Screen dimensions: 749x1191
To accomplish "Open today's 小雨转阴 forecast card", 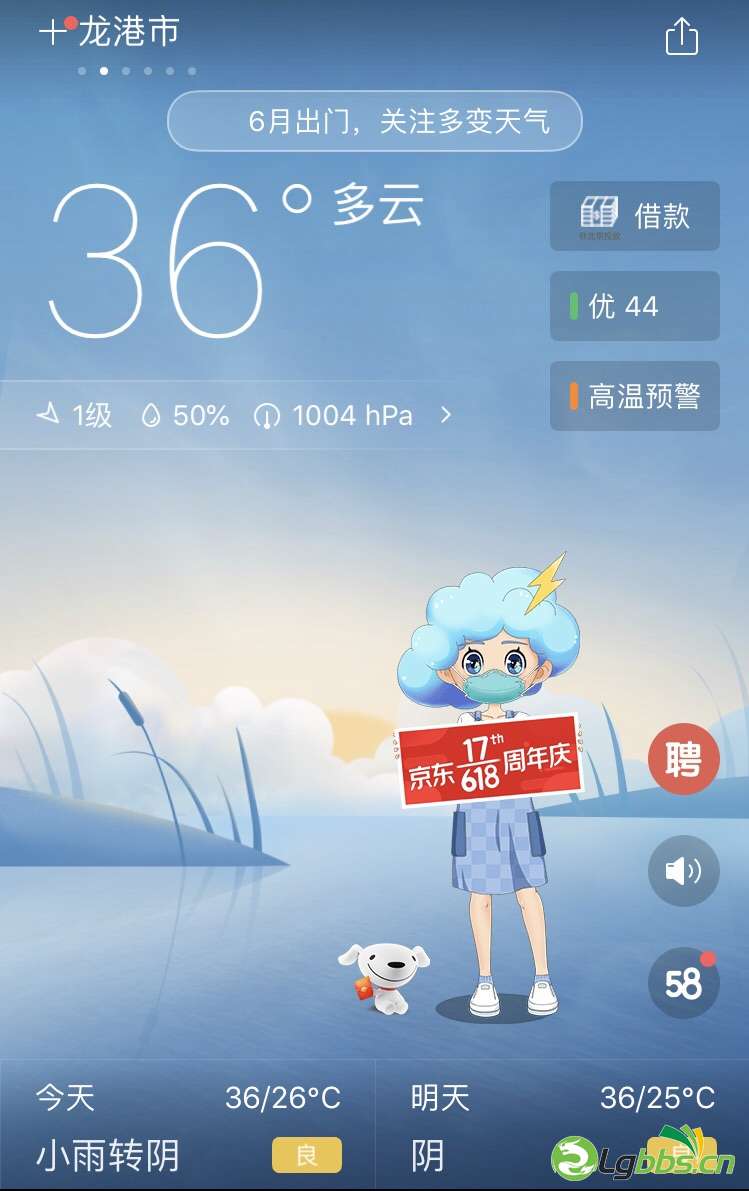I will (x=188, y=1127).
